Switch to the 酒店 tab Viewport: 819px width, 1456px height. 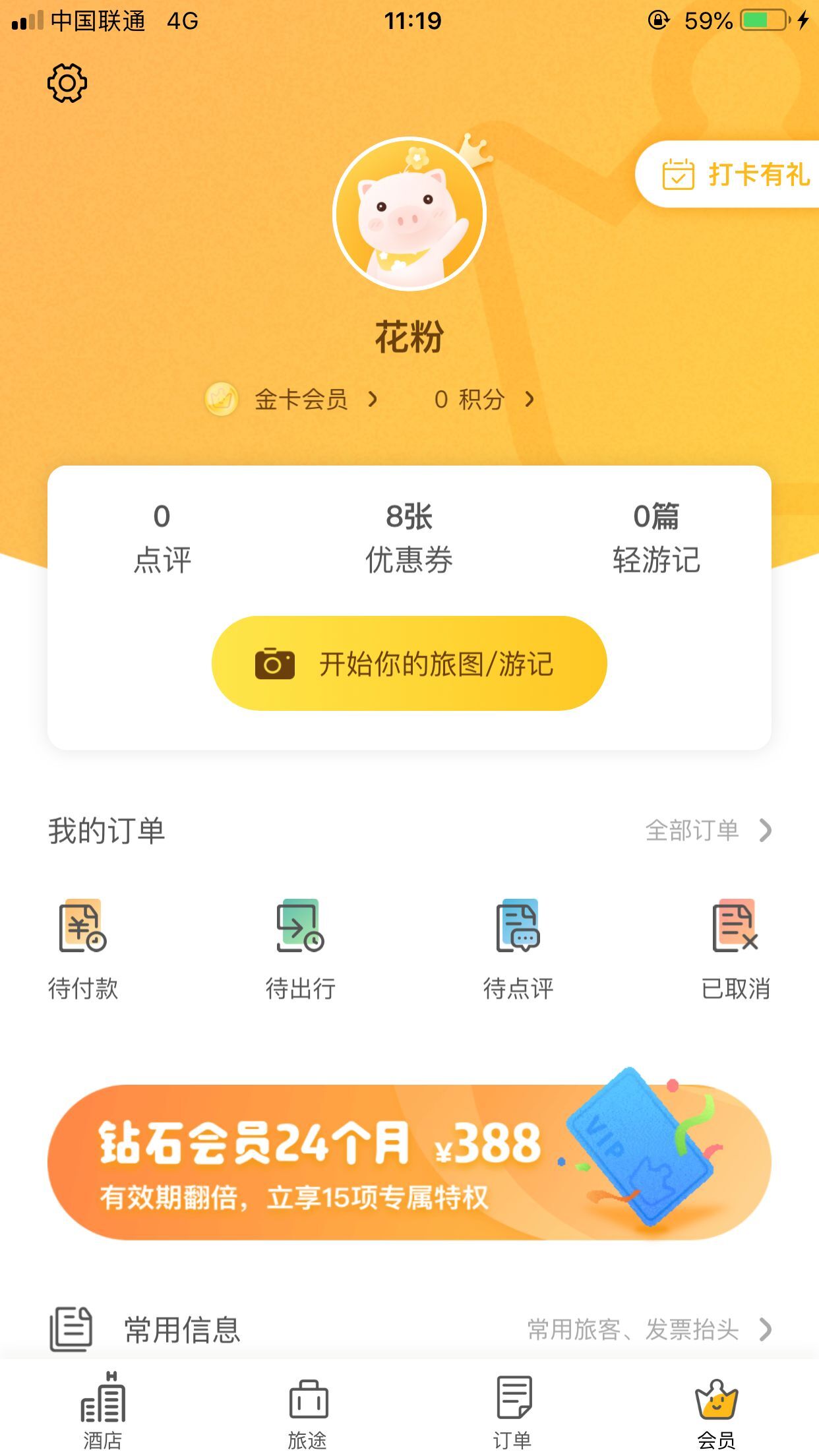[x=103, y=1410]
